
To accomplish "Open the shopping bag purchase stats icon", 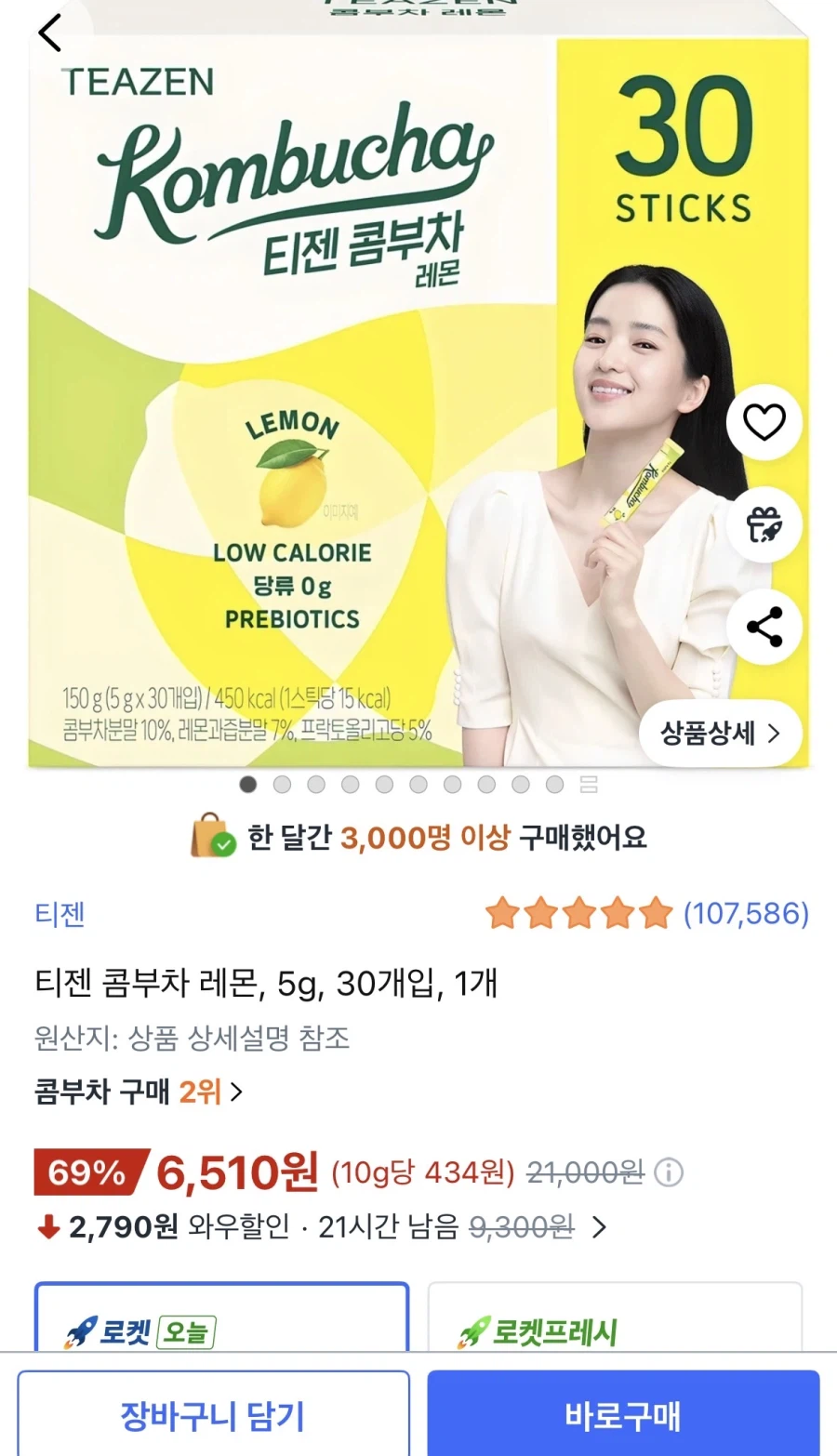I will click(212, 836).
